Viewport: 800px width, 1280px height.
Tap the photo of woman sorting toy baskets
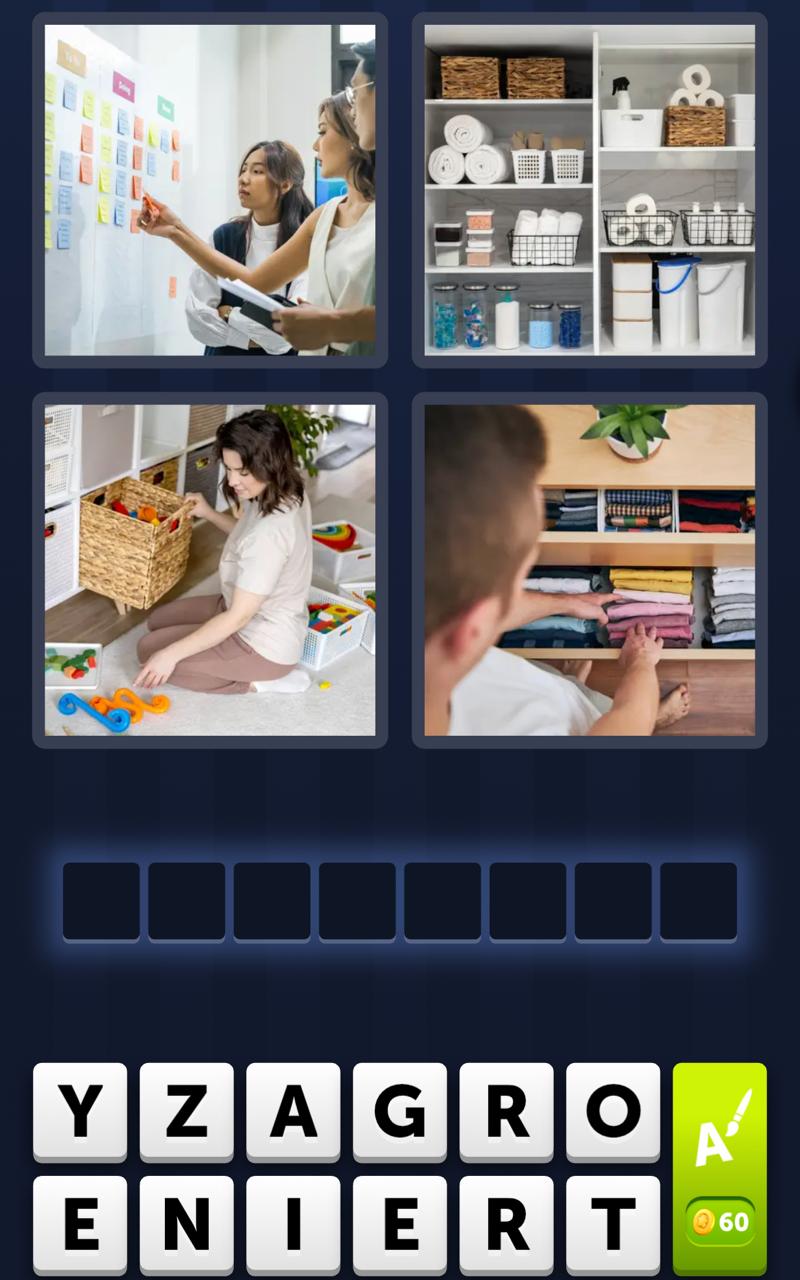[x=210, y=568]
